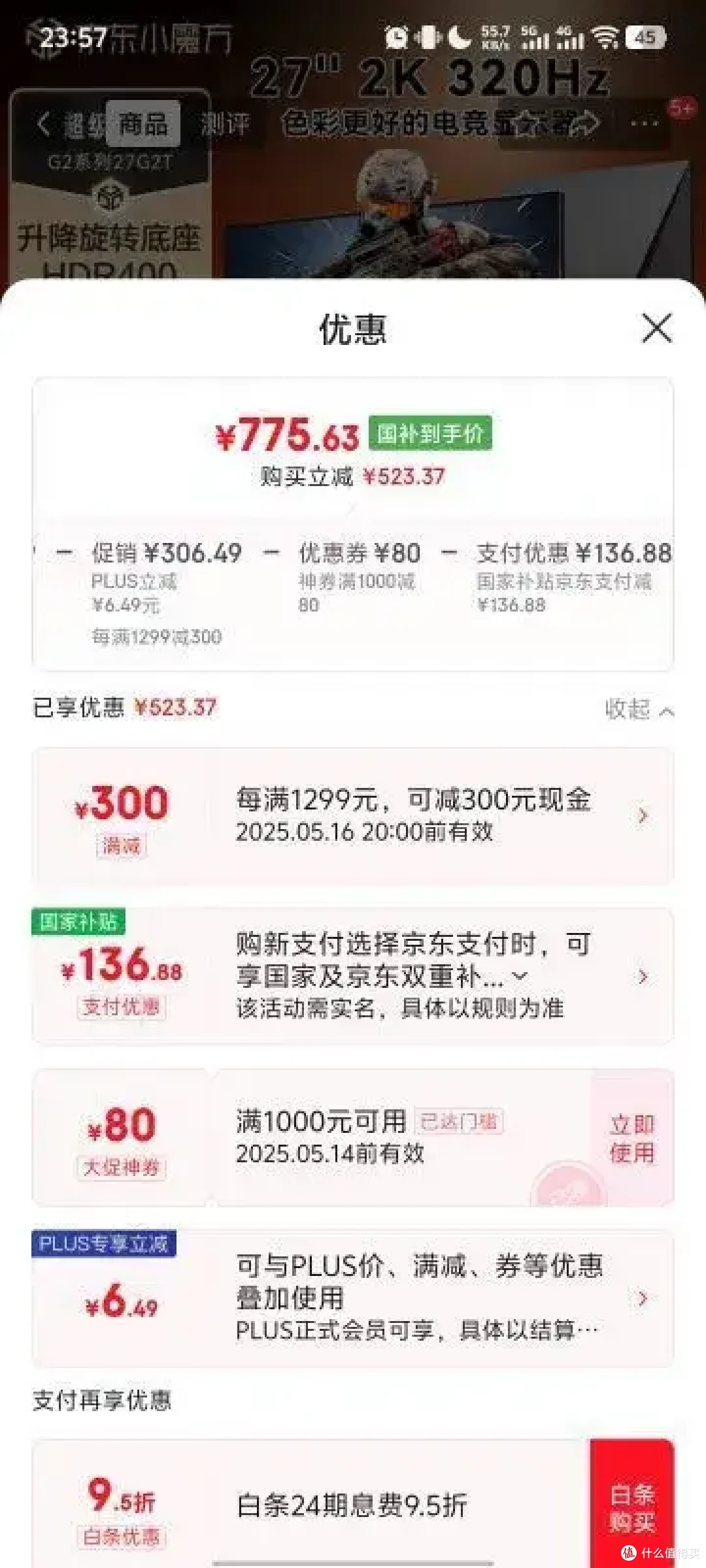Switch to the 商品 tab
This screenshot has width=706, height=1568.
(145, 124)
